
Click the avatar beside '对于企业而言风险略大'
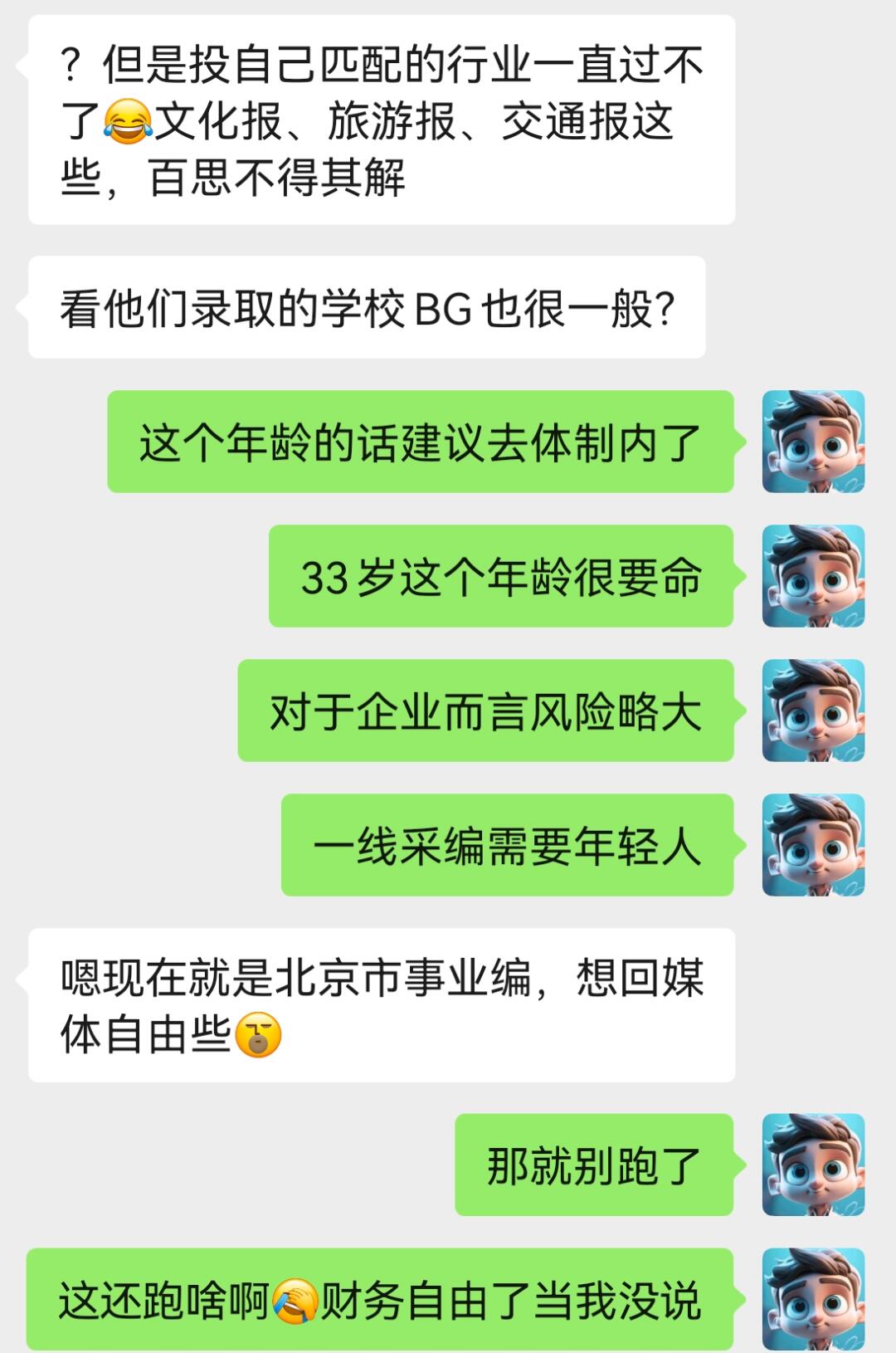[x=811, y=712]
